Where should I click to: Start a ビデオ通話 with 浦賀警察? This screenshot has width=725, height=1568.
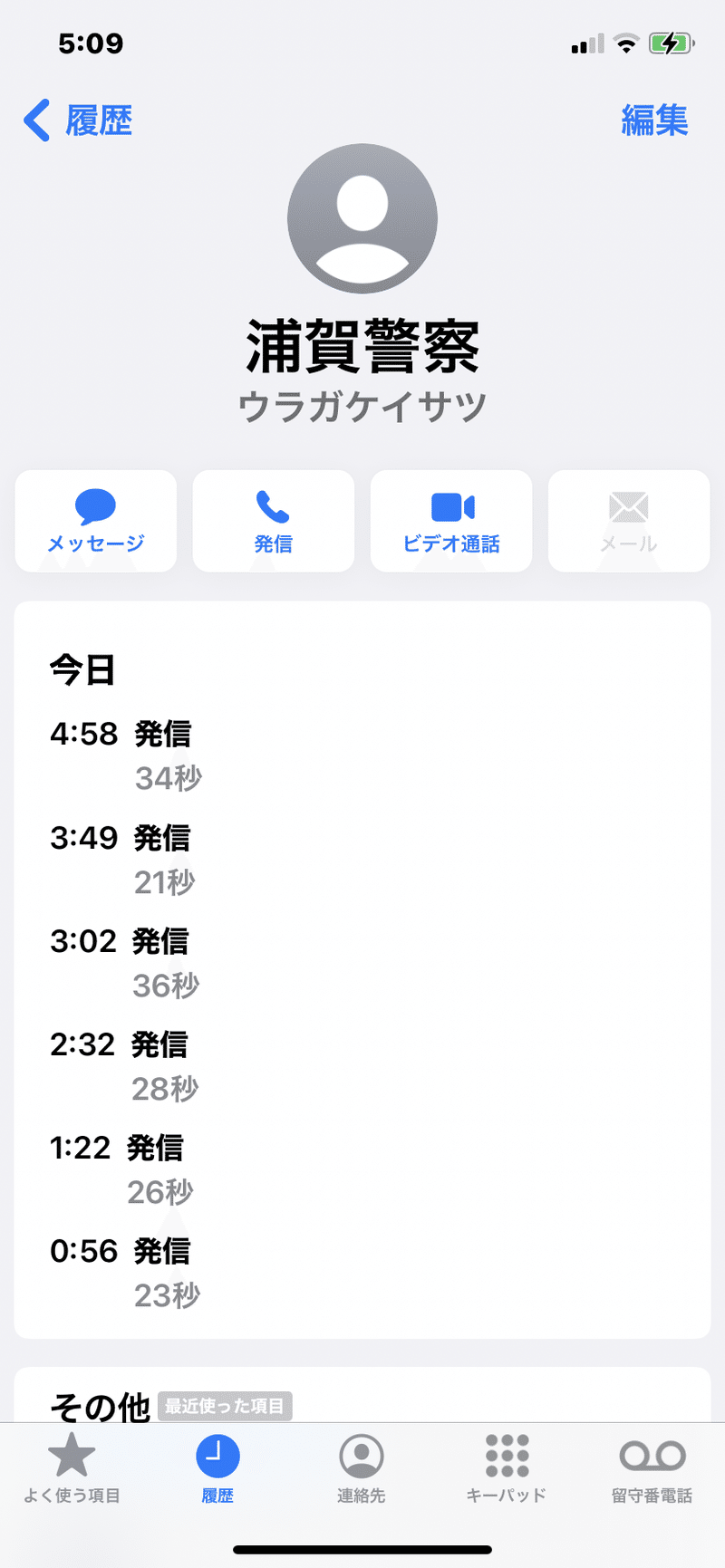(451, 521)
